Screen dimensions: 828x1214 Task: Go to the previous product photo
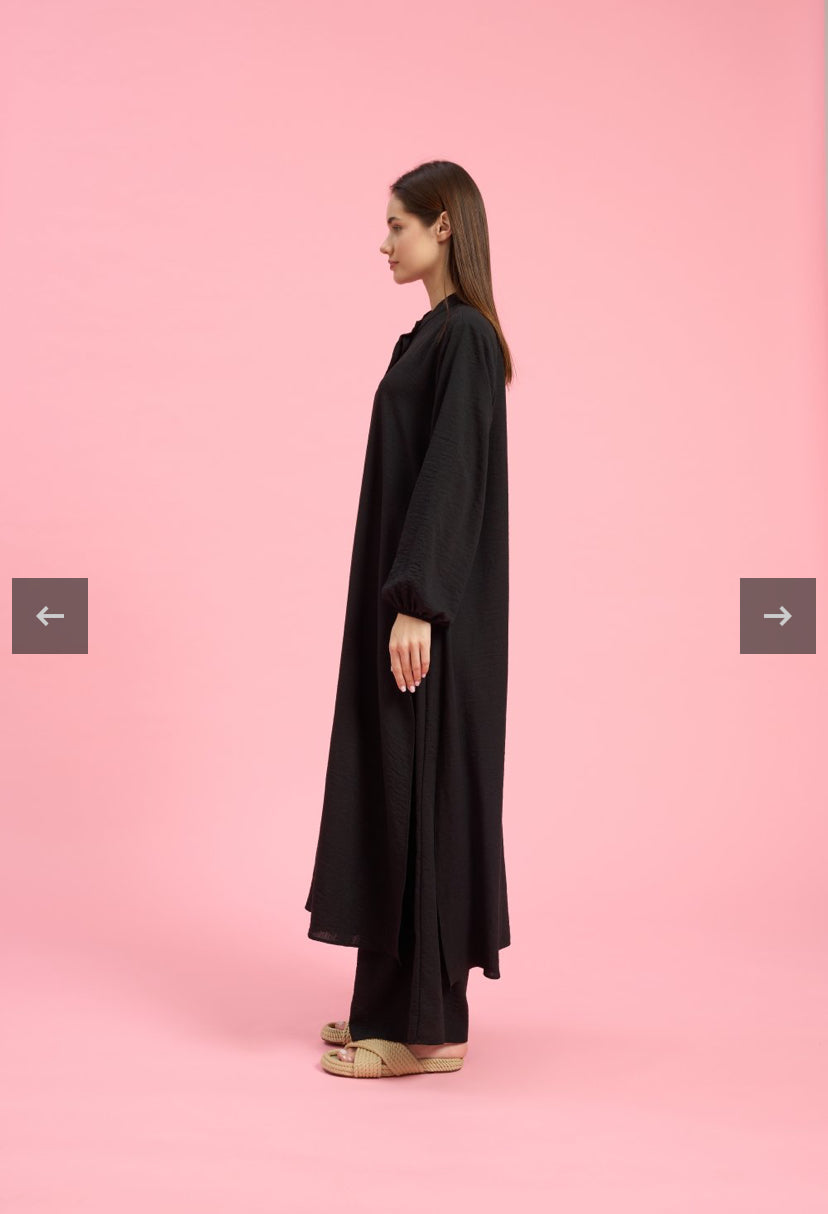tap(50, 616)
